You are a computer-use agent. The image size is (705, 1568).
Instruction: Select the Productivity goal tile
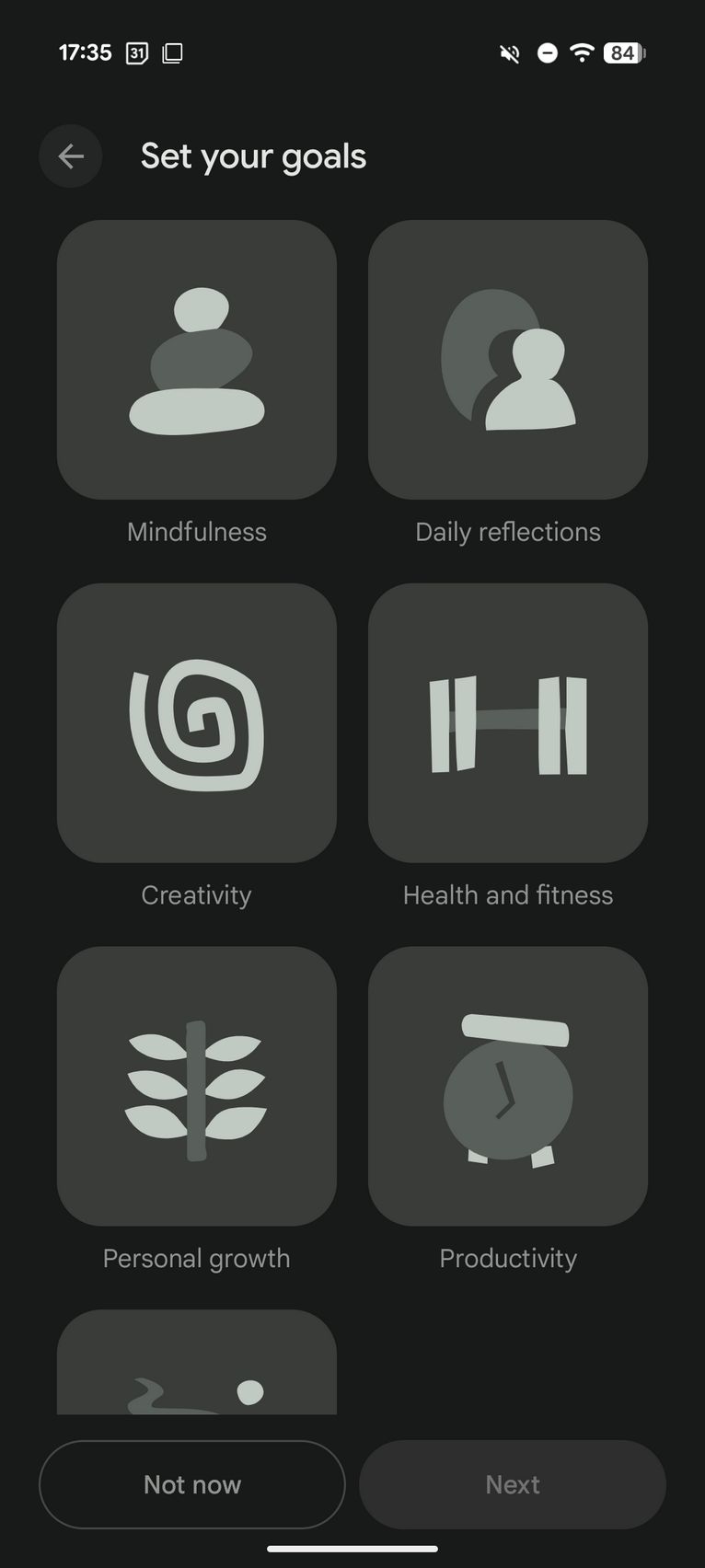(x=508, y=1087)
